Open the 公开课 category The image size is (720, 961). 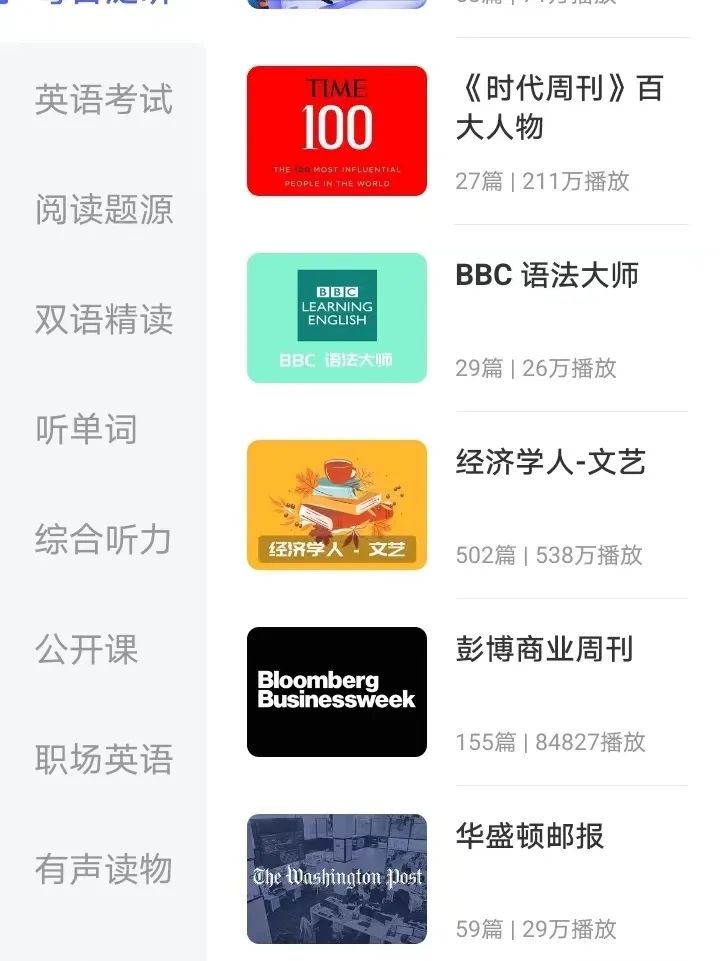89,650
